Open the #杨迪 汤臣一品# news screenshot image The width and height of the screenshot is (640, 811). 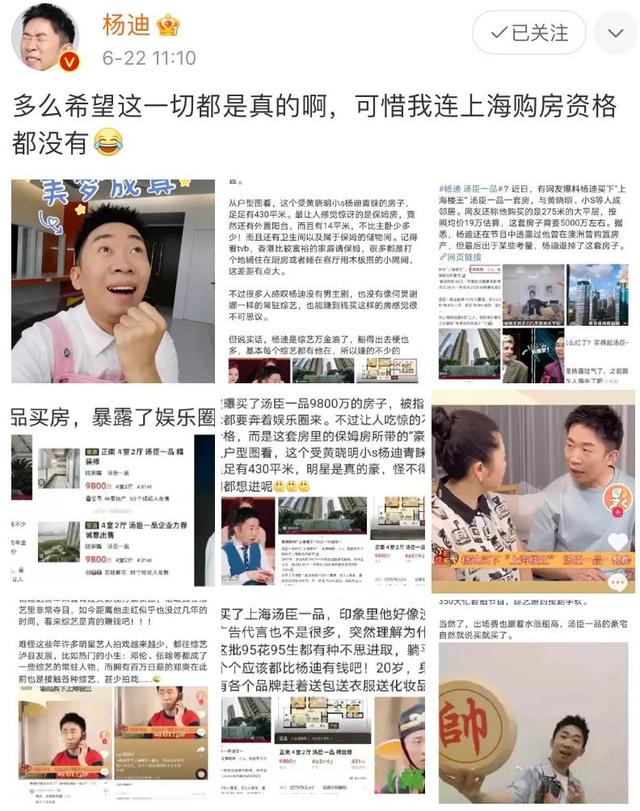[x=532, y=281]
